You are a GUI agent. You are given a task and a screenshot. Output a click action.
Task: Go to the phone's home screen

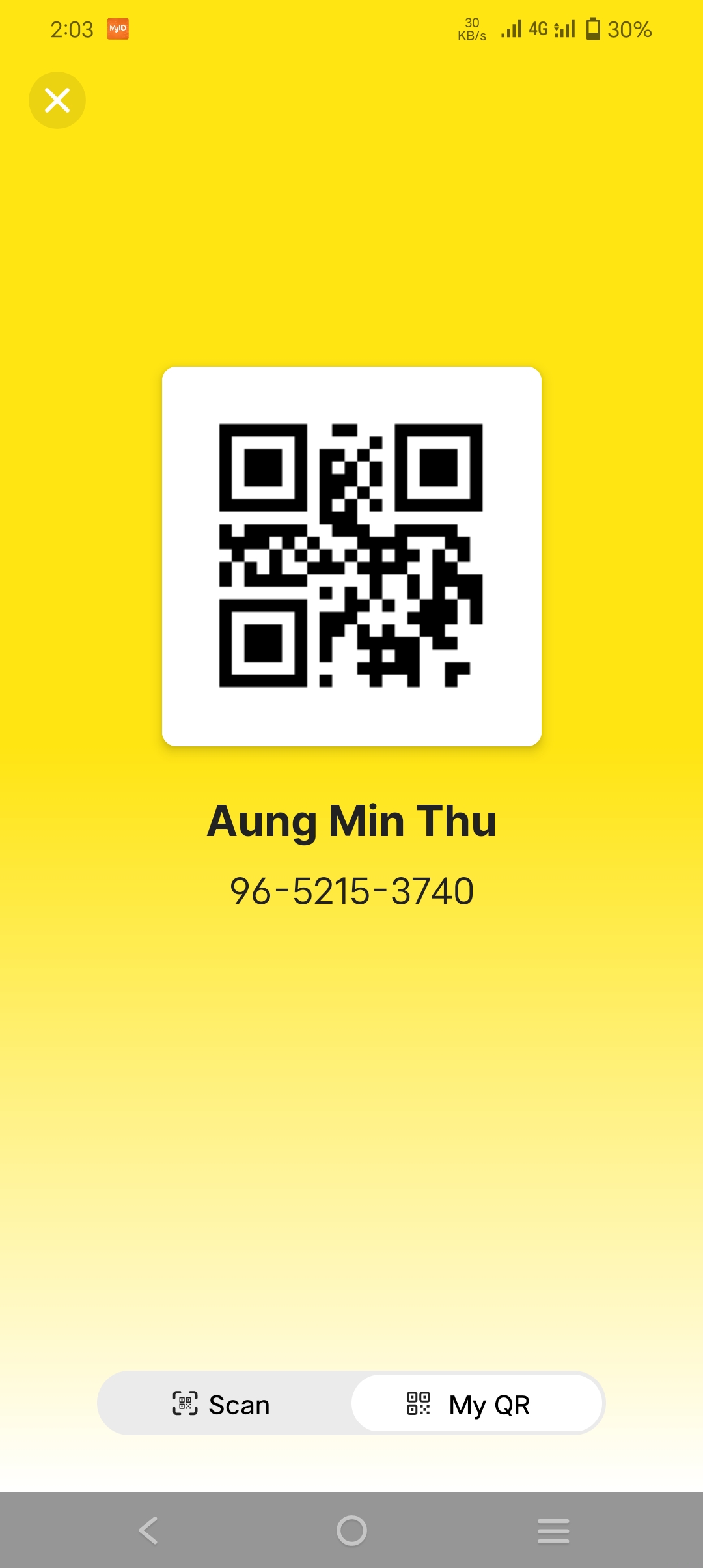click(351, 1530)
